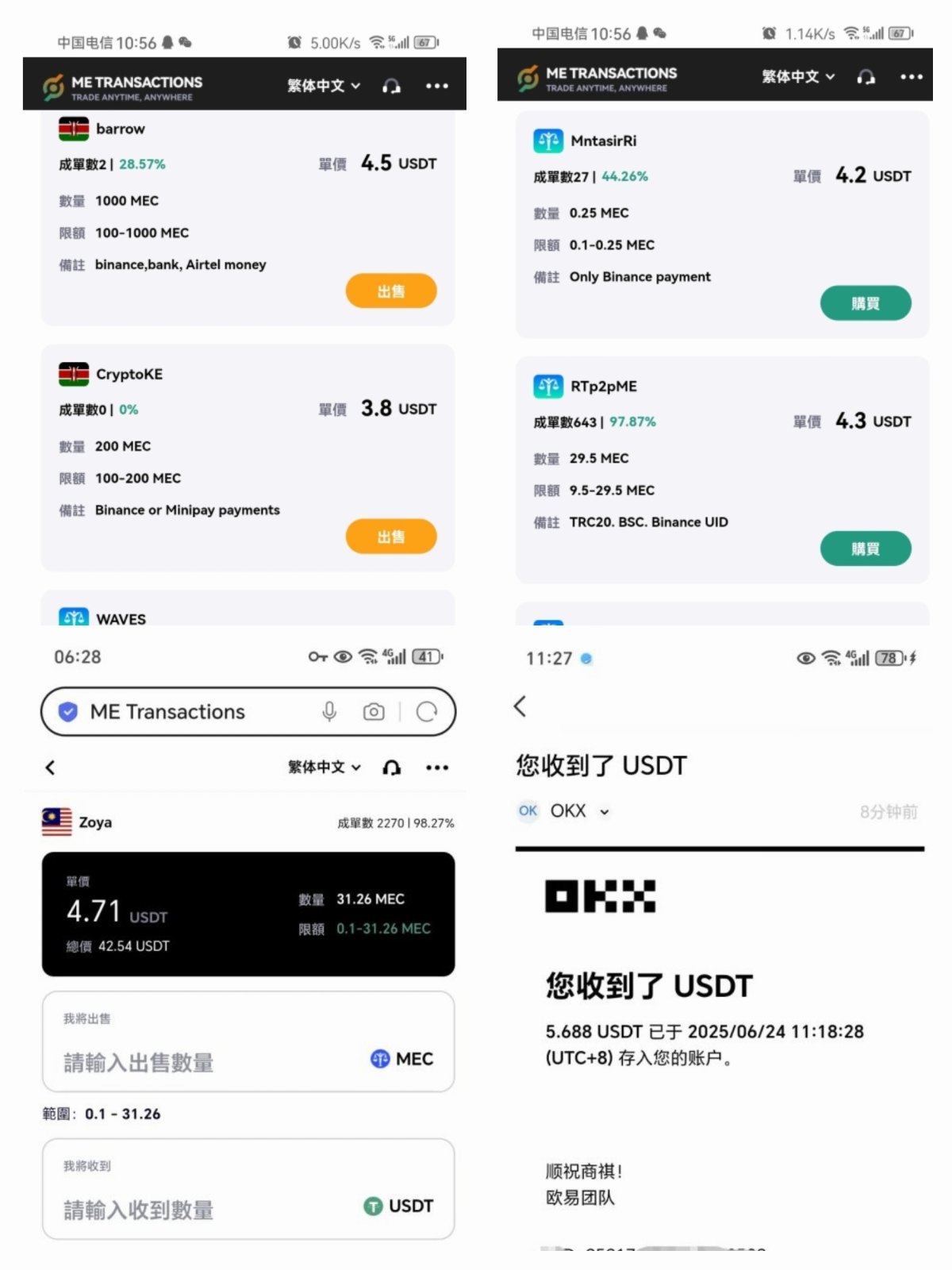
Task: Click the OKX logo in the notification
Action: [600, 897]
